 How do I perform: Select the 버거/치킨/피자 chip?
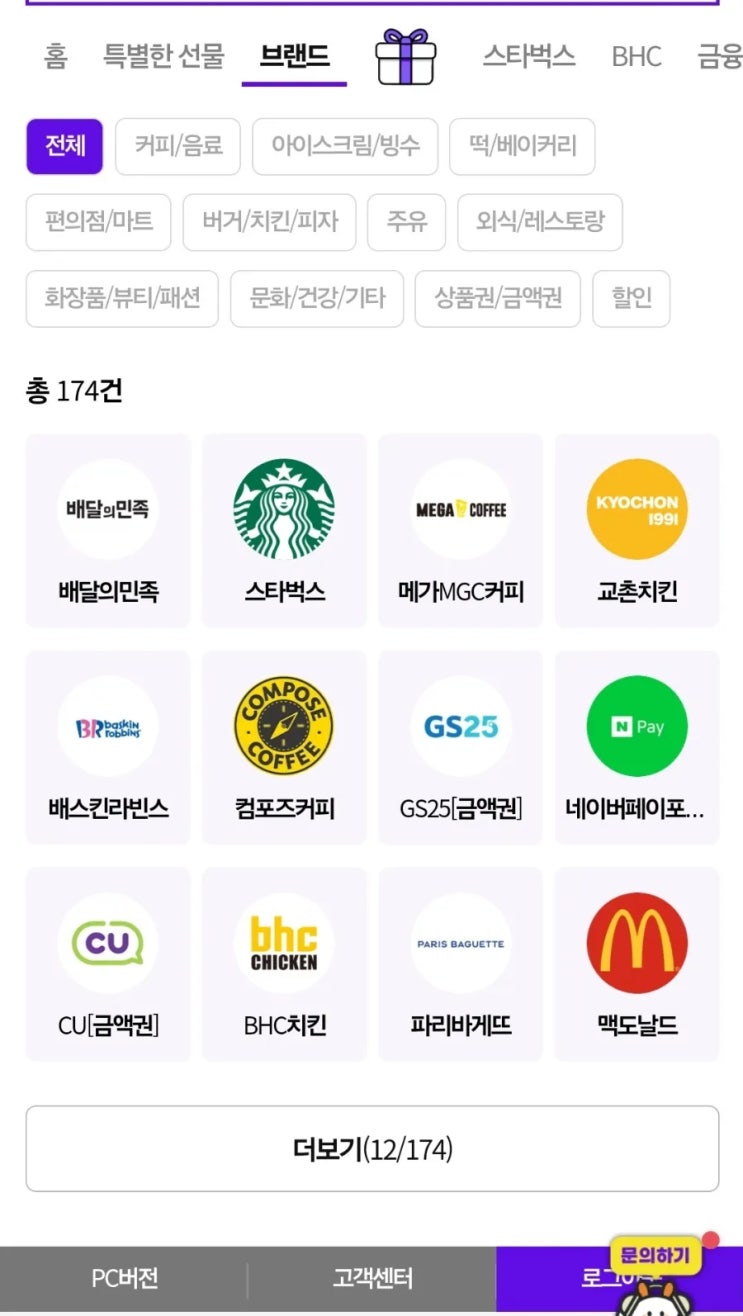point(269,222)
